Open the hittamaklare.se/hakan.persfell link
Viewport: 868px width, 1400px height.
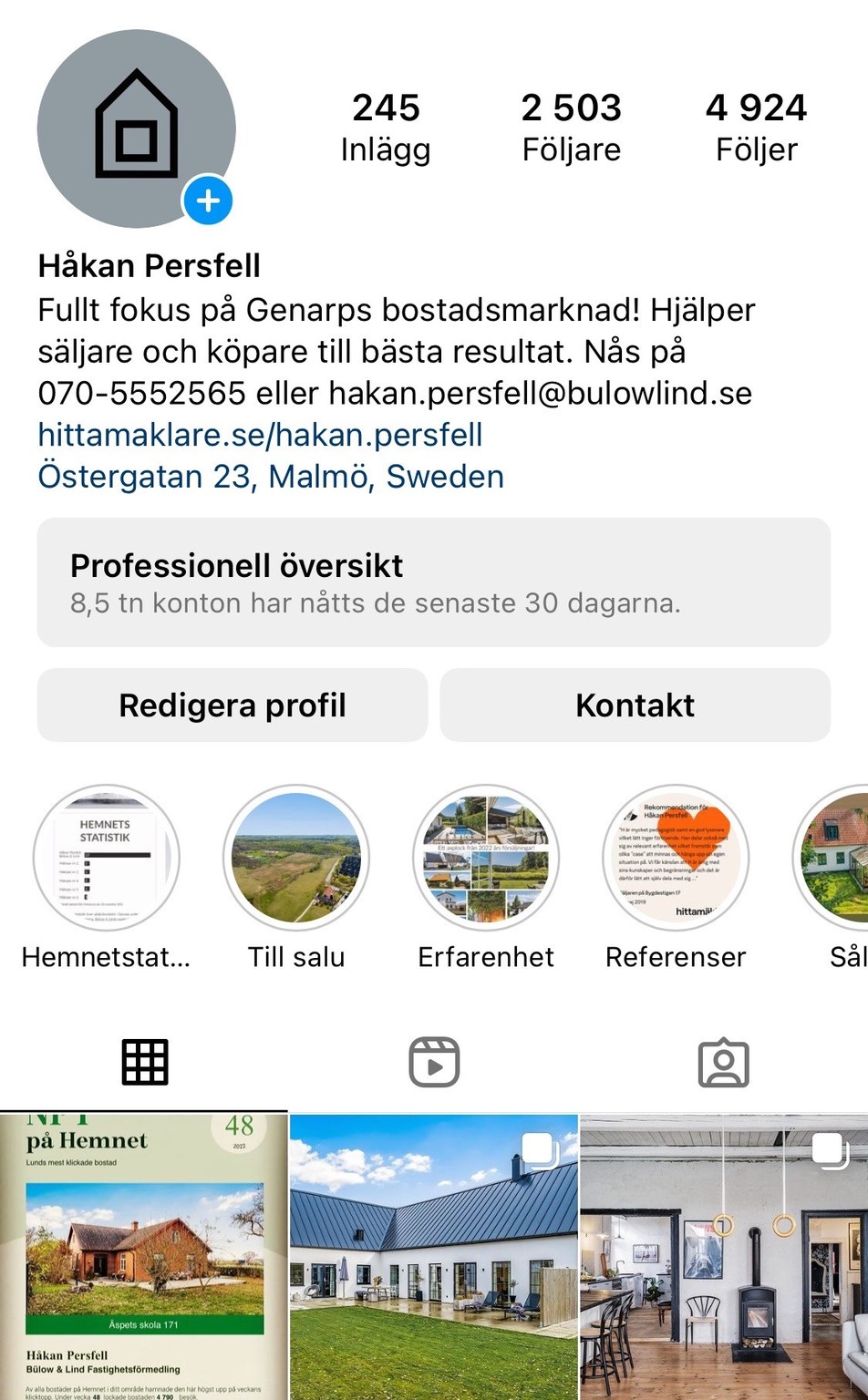(x=260, y=435)
